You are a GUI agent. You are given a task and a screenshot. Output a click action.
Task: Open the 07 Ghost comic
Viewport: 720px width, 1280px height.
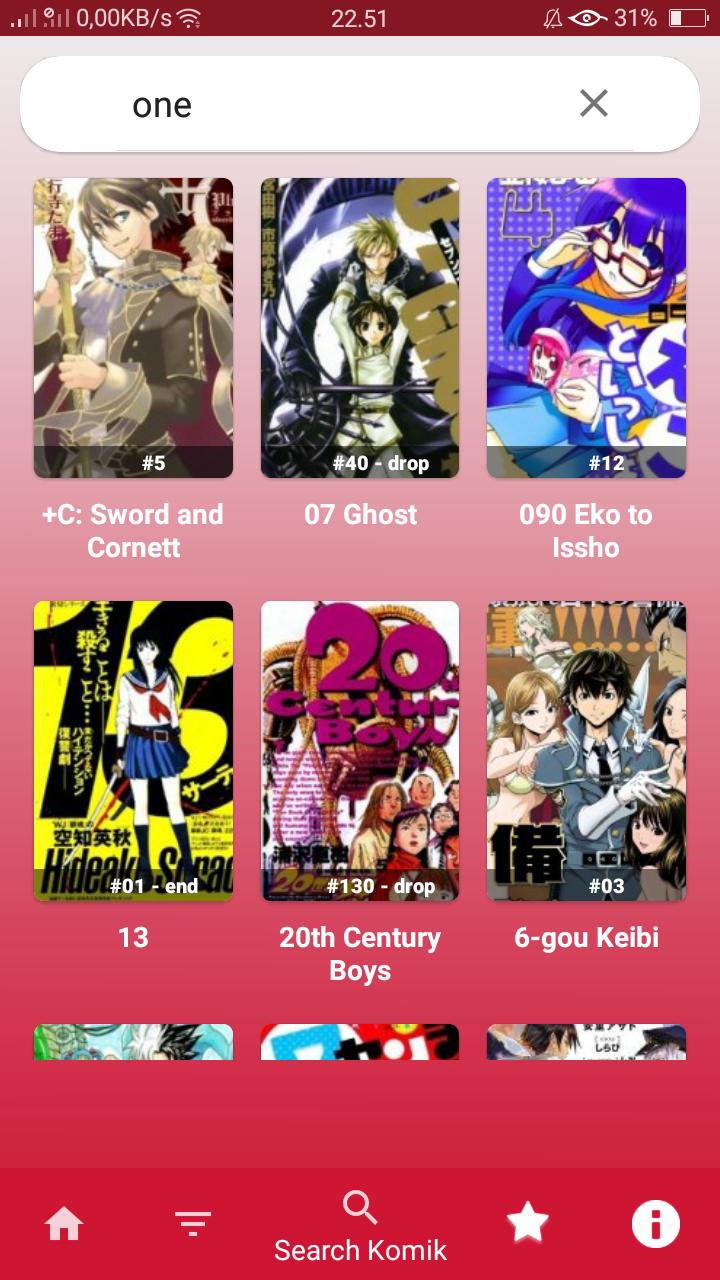pos(360,328)
